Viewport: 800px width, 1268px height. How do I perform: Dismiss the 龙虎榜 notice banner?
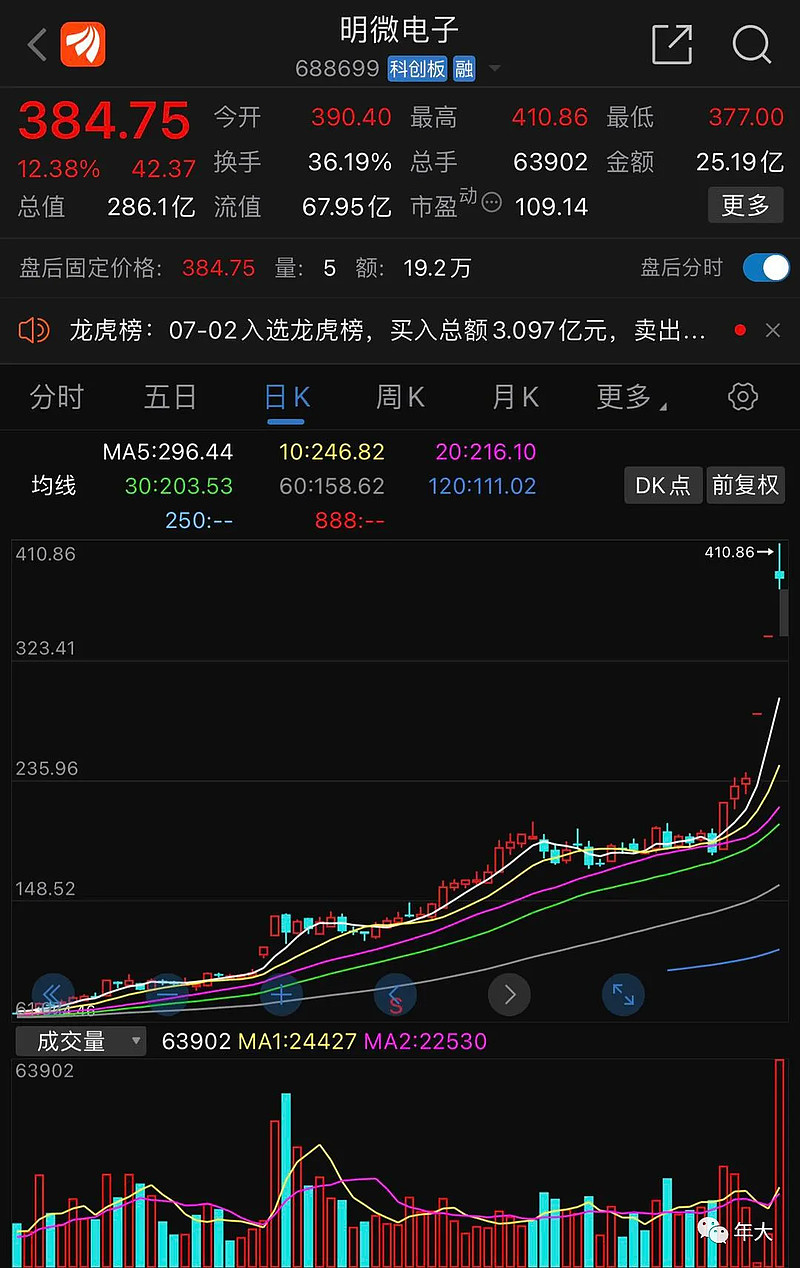(772, 330)
